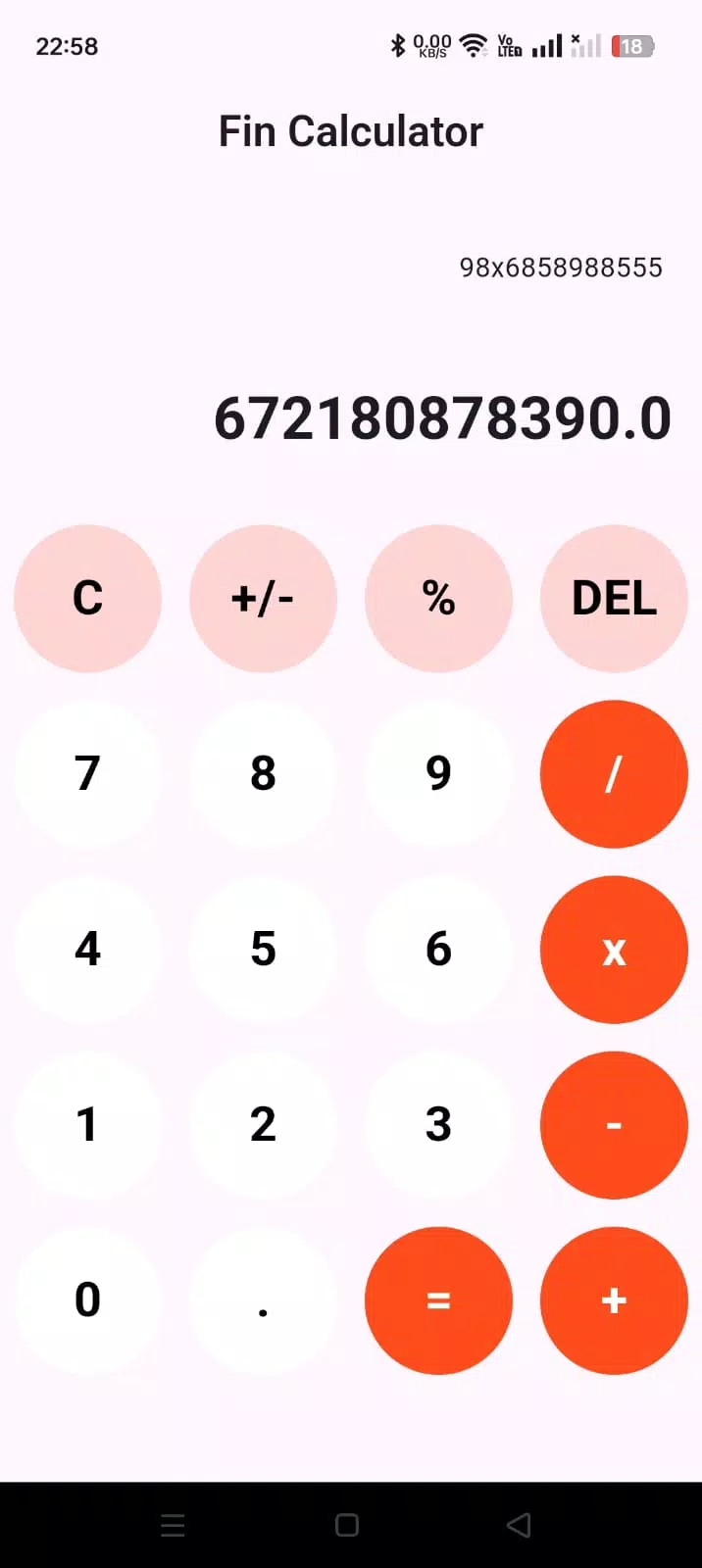Select the division operator
Viewport: 702px width, 1568px height.
614,773
